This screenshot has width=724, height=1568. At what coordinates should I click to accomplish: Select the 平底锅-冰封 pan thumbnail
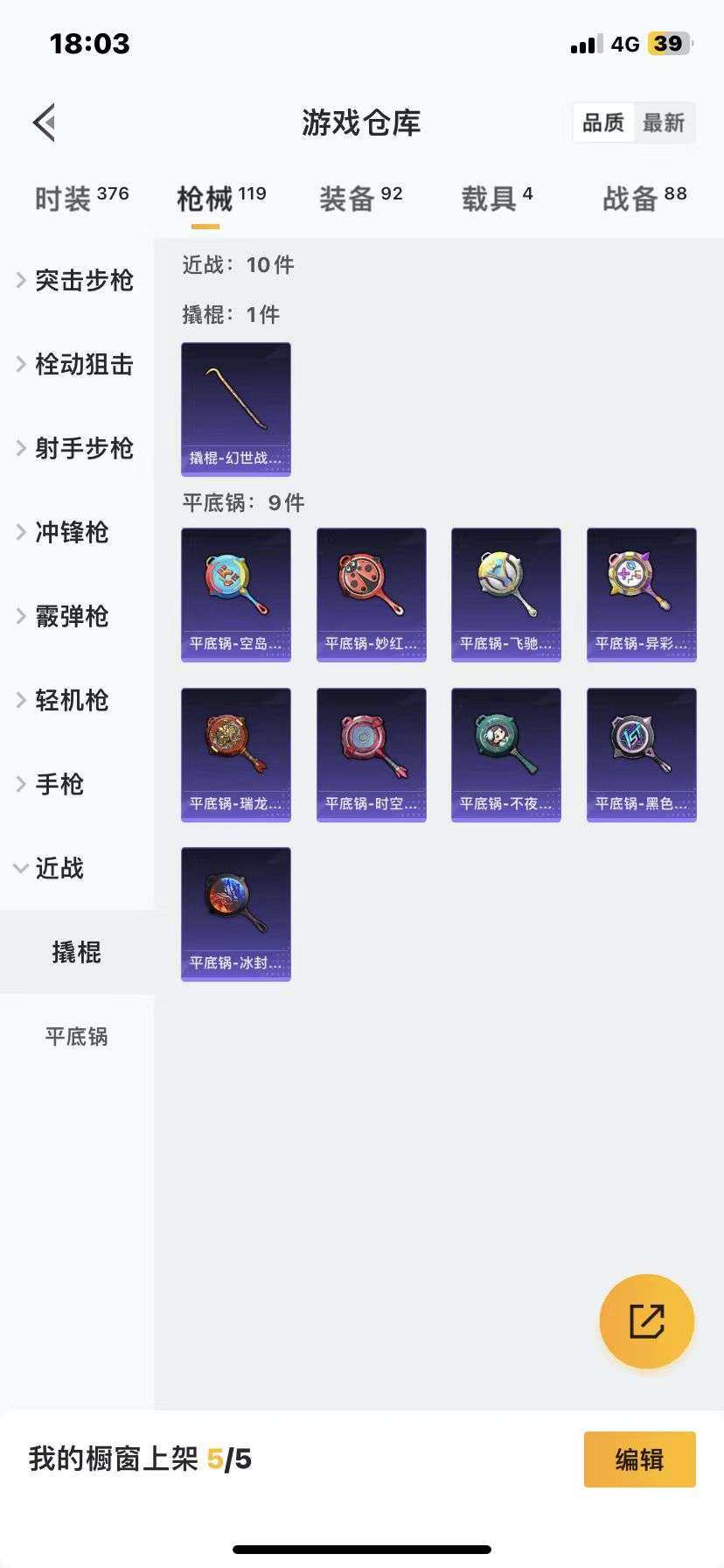(235, 914)
